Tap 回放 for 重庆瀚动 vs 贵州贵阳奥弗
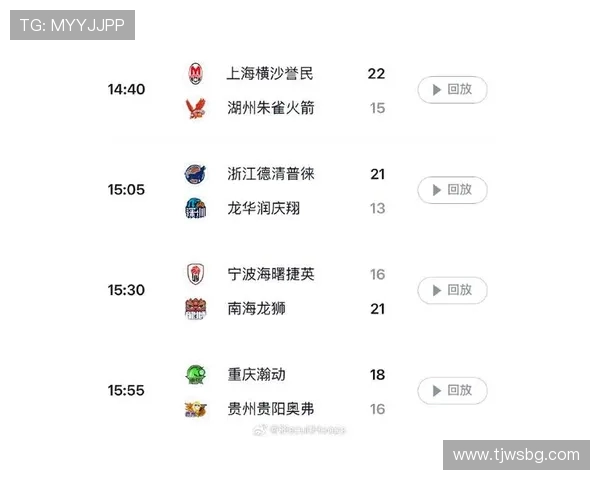600x480 pixels. point(452,391)
